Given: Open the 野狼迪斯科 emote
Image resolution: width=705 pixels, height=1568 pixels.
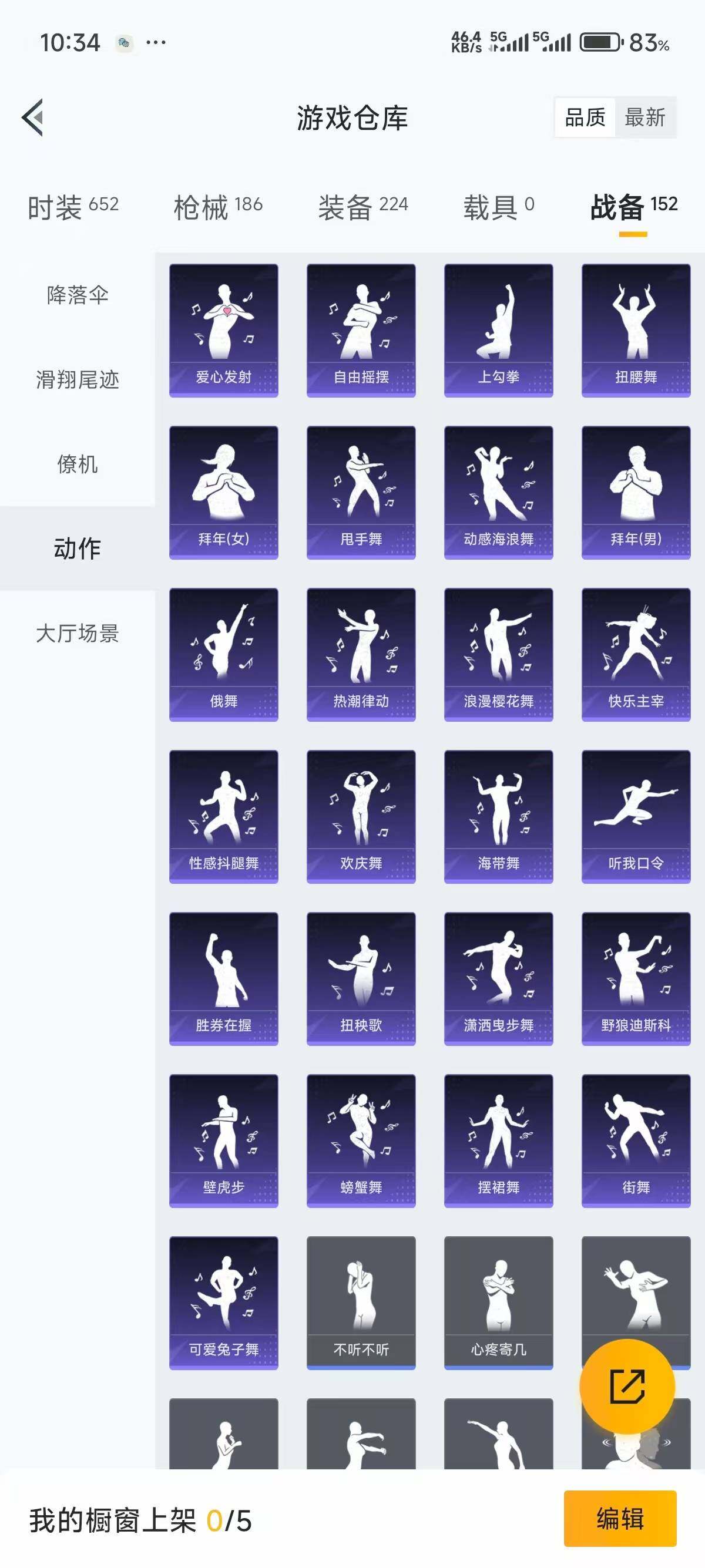Looking at the screenshot, I should (x=636, y=977).
